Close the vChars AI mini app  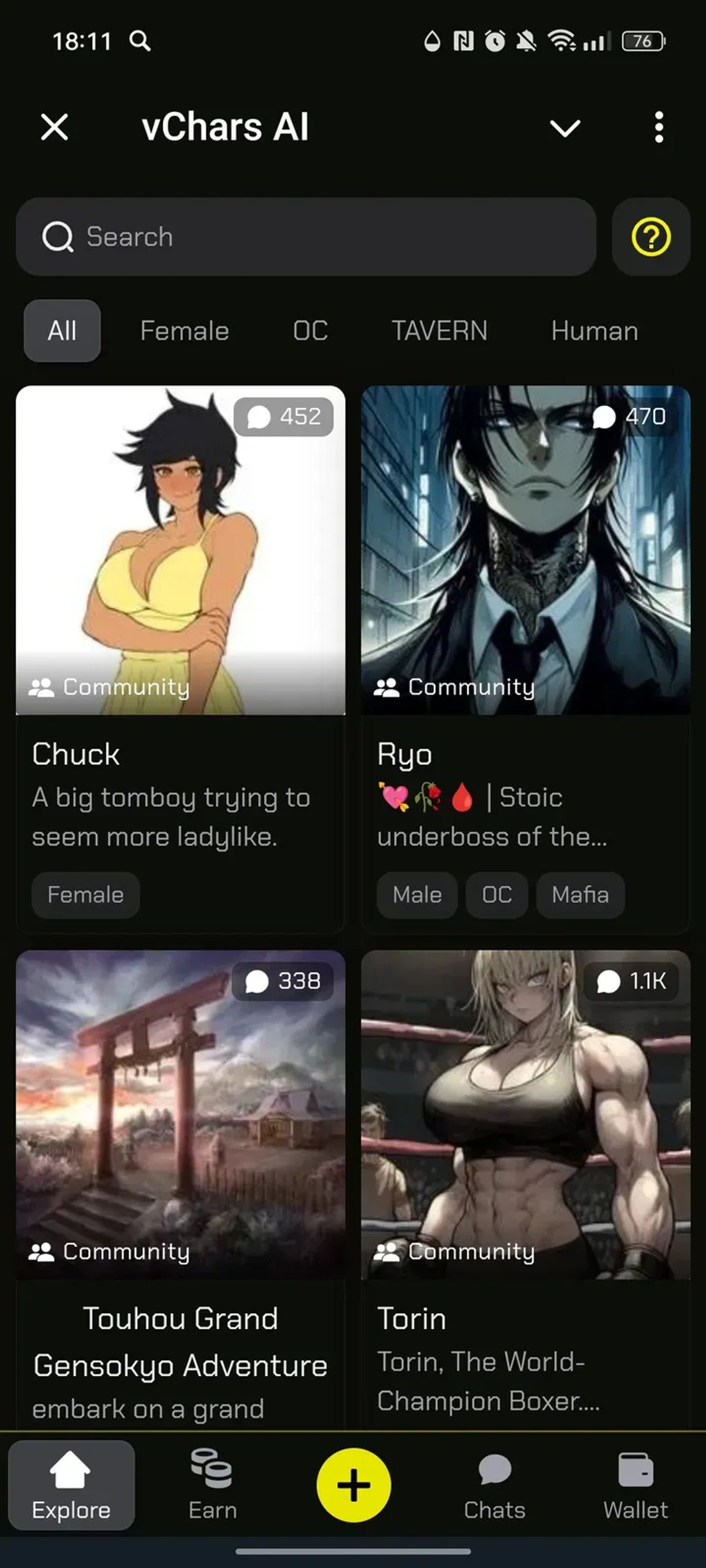[55, 127]
